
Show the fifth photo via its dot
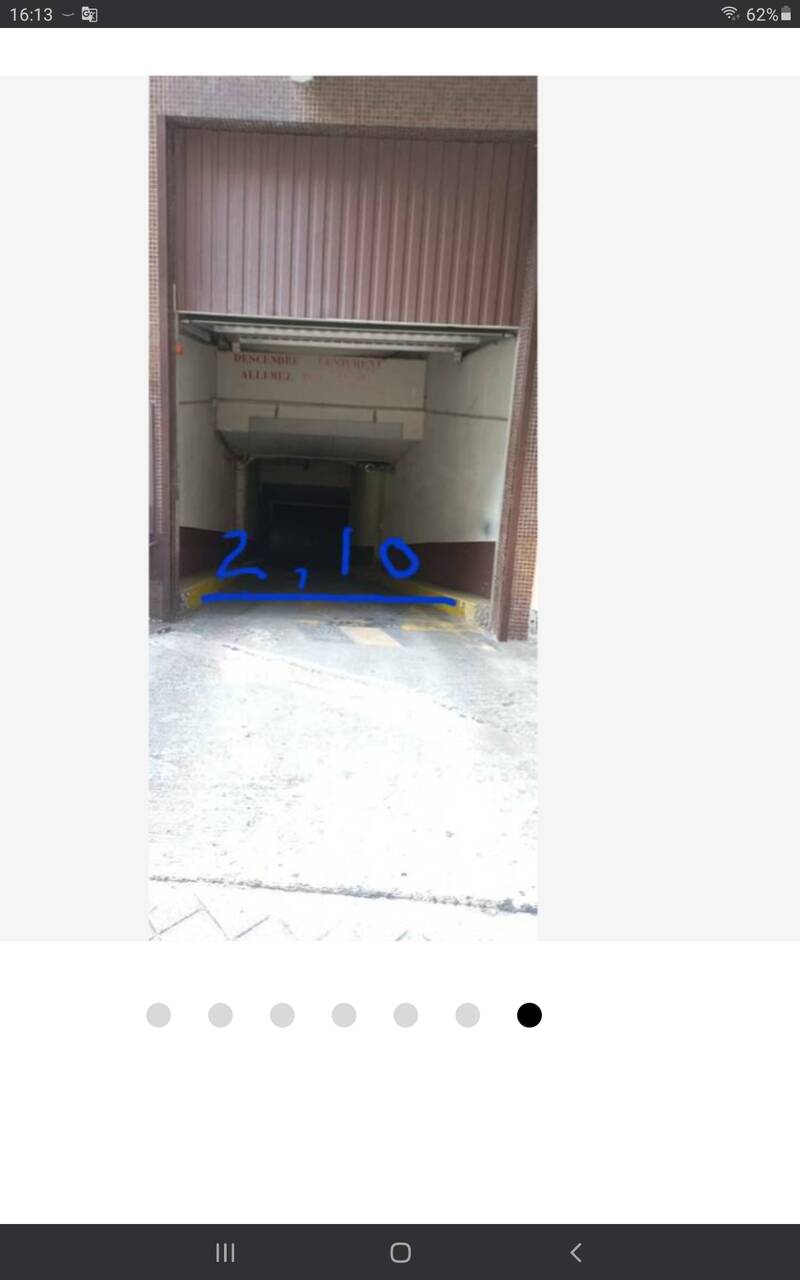point(406,1015)
